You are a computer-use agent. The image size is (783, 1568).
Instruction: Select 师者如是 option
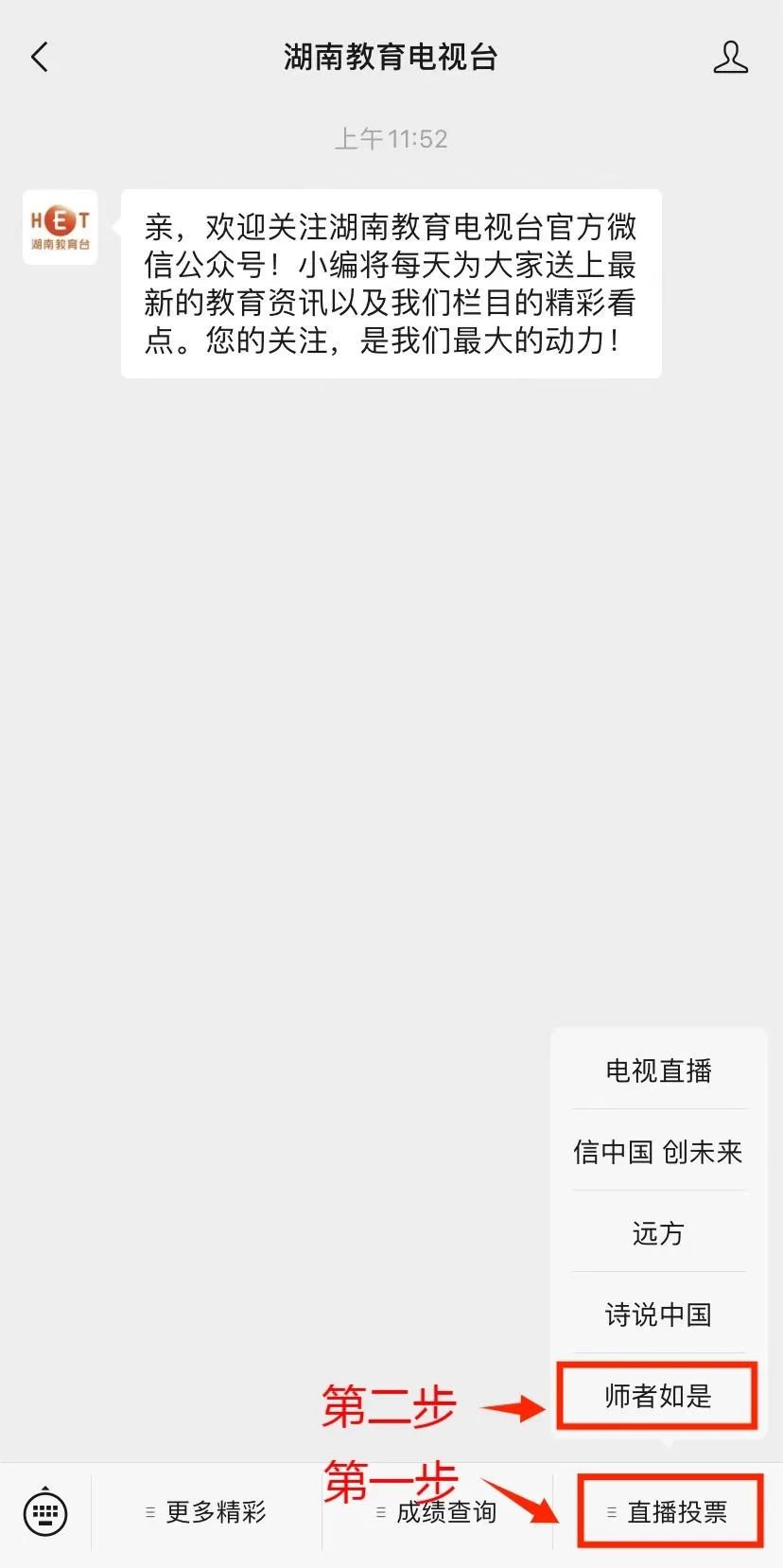(659, 1396)
